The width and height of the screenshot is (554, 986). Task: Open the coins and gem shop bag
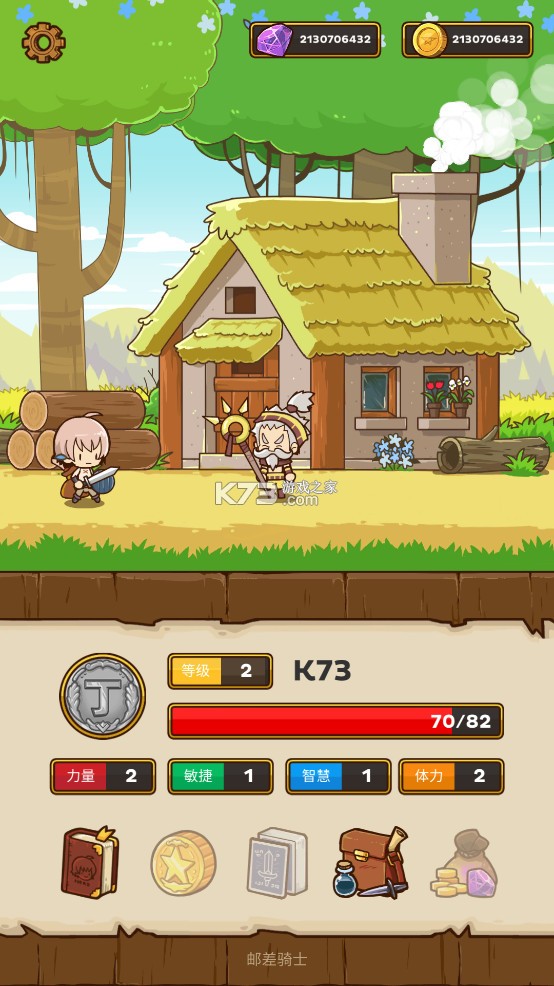[x=464, y=863]
